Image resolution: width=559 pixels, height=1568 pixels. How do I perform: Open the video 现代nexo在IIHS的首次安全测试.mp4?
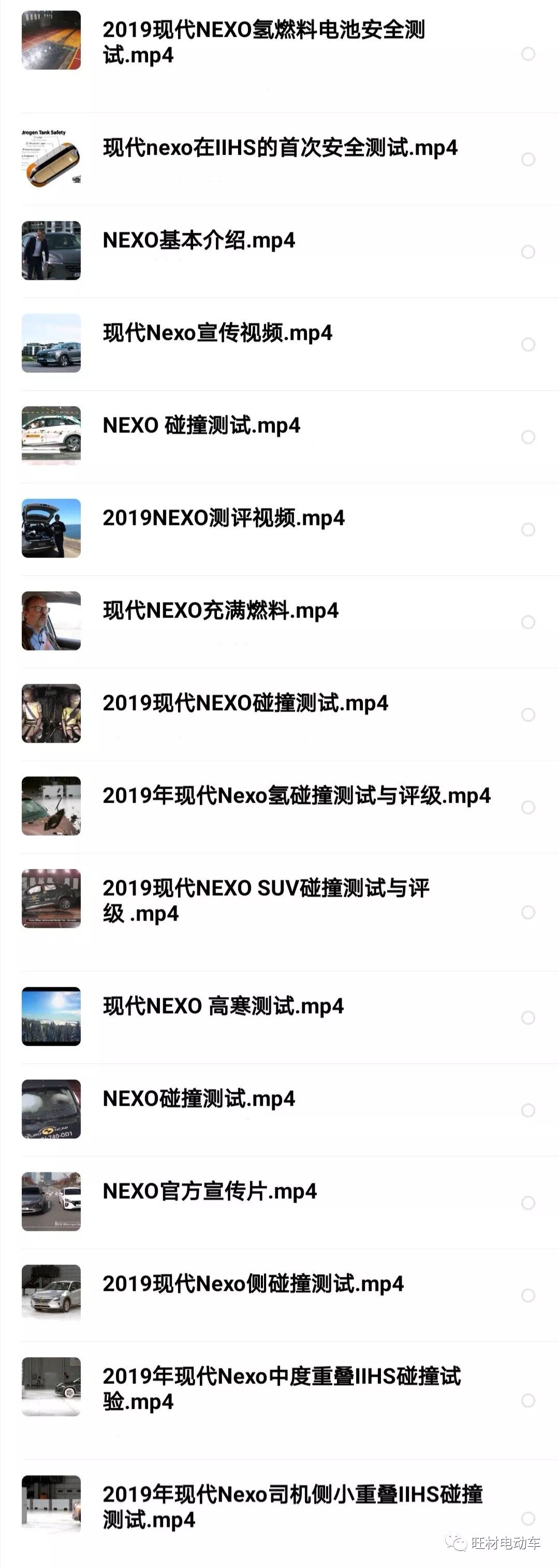click(280, 148)
